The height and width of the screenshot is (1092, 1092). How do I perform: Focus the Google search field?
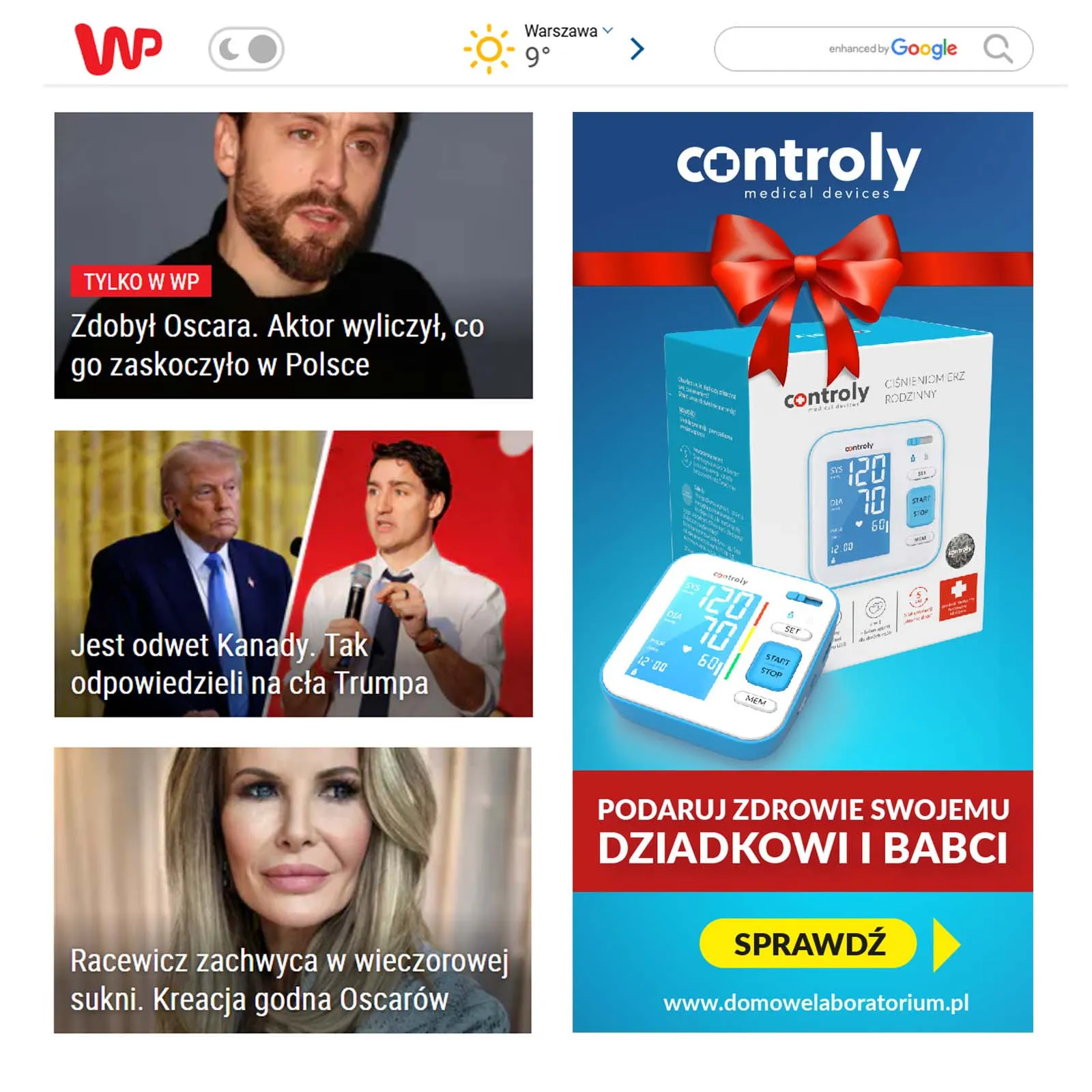click(771, 49)
